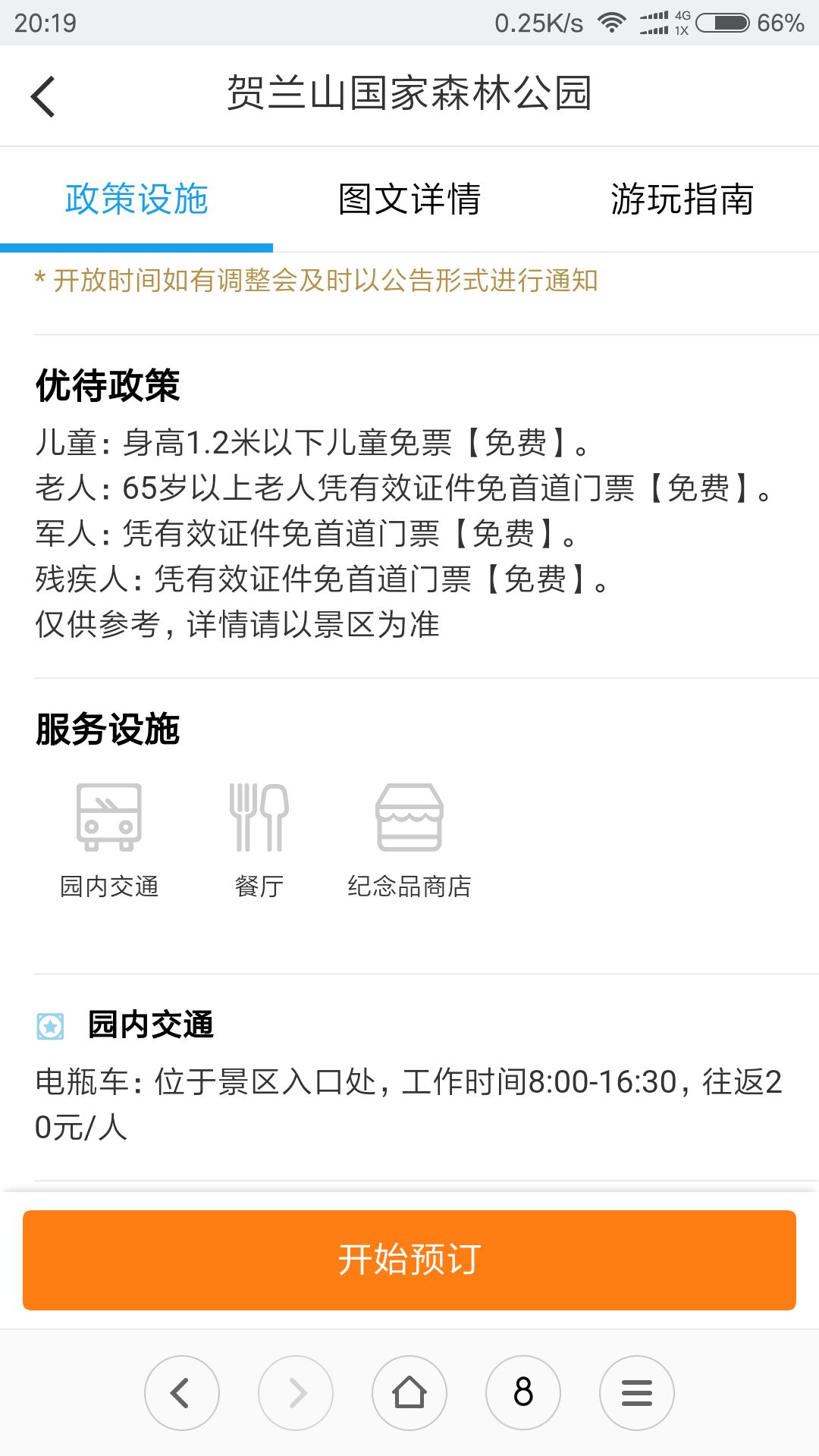Switch to the 图文详情 tab
Image resolution: width=819 pixels, height=1456 pixels.
click(409, 199)
